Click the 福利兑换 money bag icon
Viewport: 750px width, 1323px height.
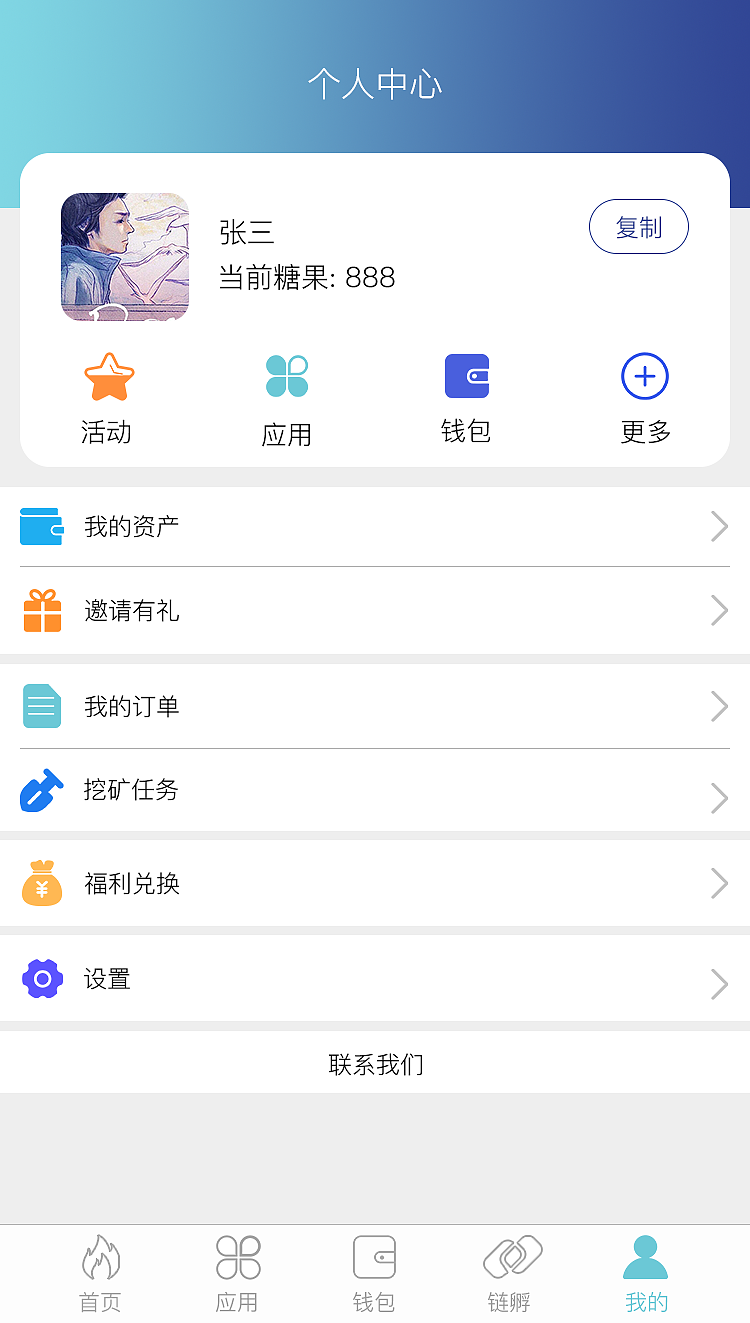click(x=42, y=883)
